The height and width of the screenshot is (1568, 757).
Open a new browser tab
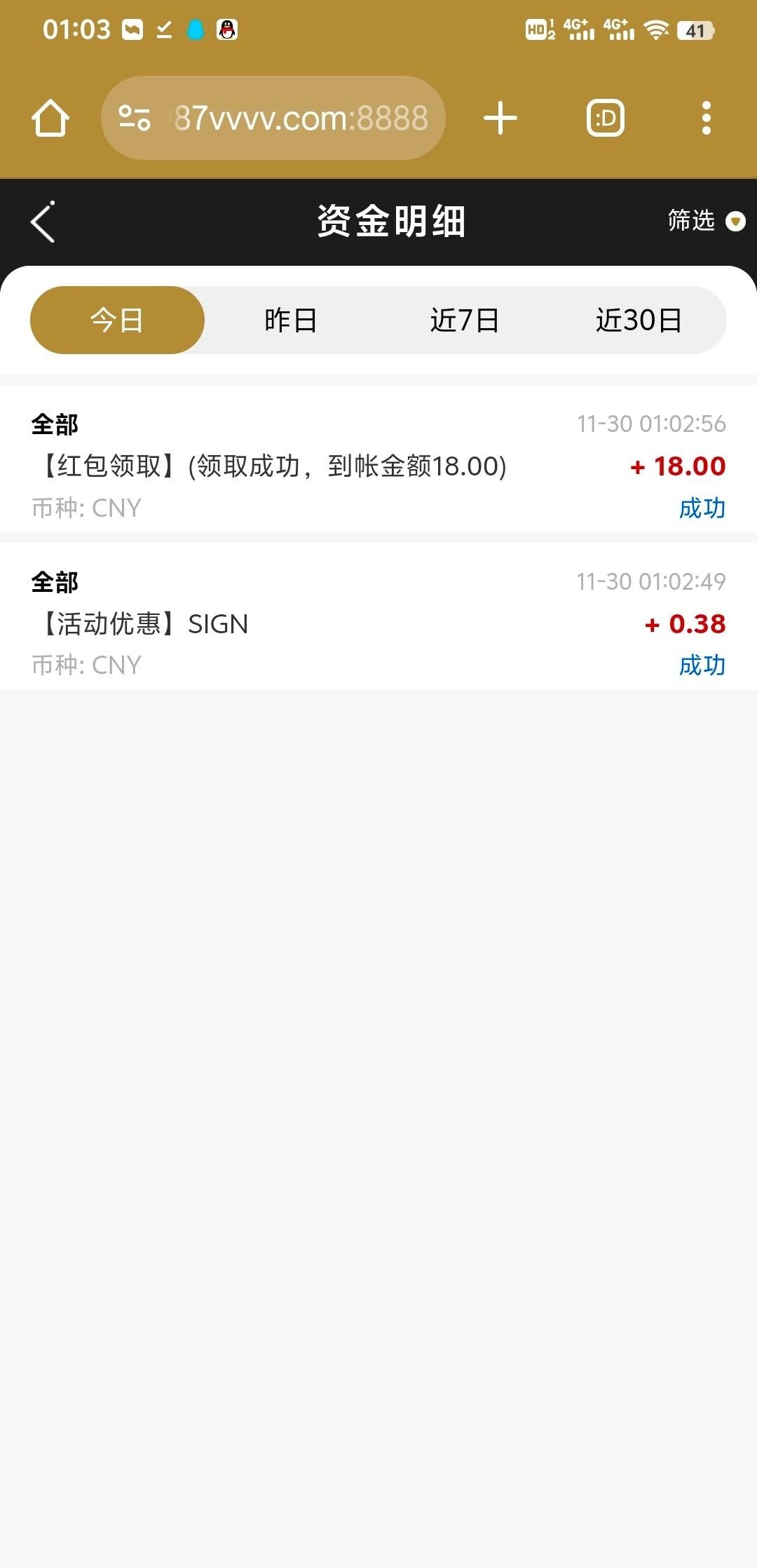(x=500, y=118)
